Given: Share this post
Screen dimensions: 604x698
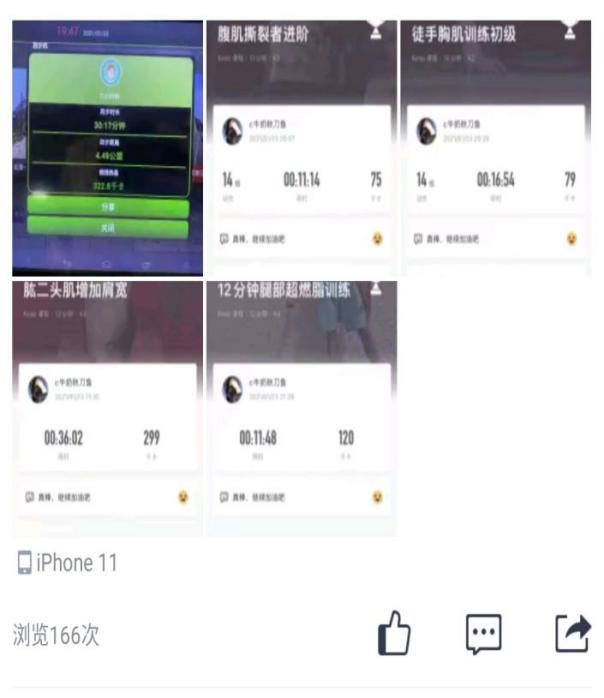Looking at the screenshot, I should pyautogui.click(x=573, y=633).
